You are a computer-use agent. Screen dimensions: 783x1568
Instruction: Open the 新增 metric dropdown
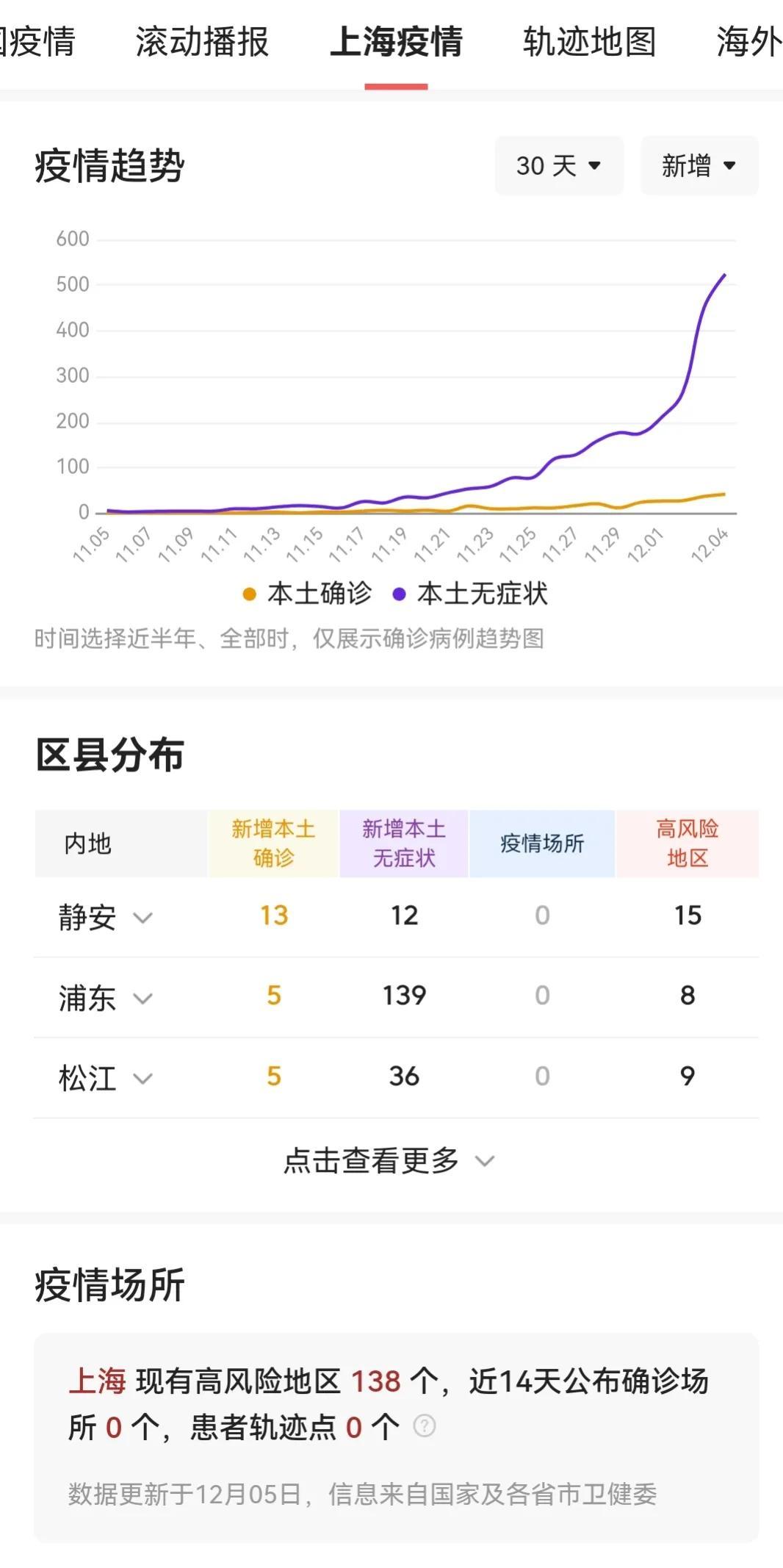tap(698, 165)
